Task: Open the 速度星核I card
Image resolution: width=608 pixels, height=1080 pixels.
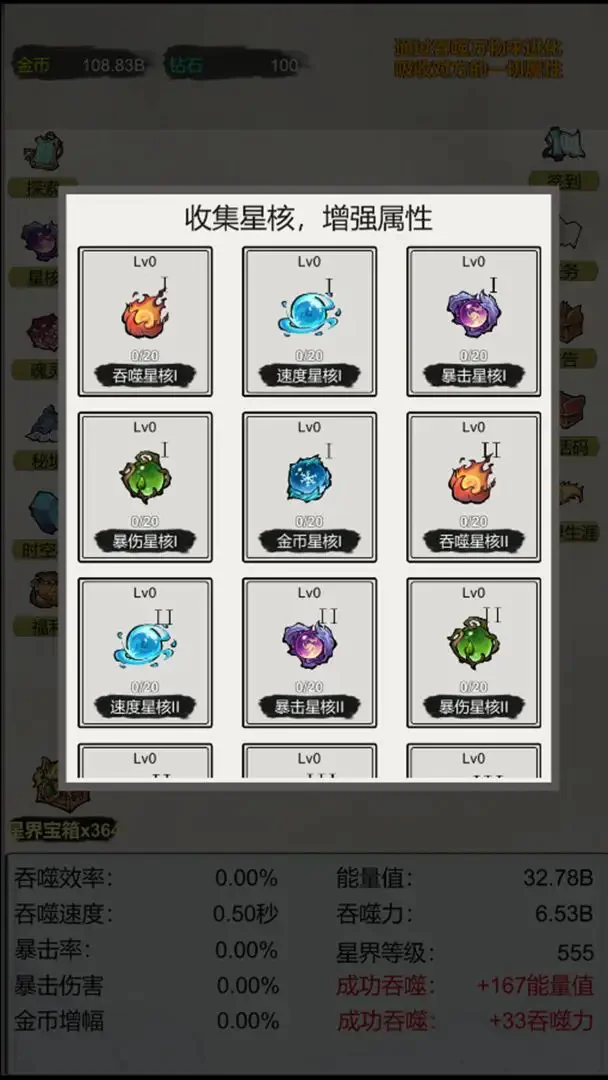Action: [309, 322]
